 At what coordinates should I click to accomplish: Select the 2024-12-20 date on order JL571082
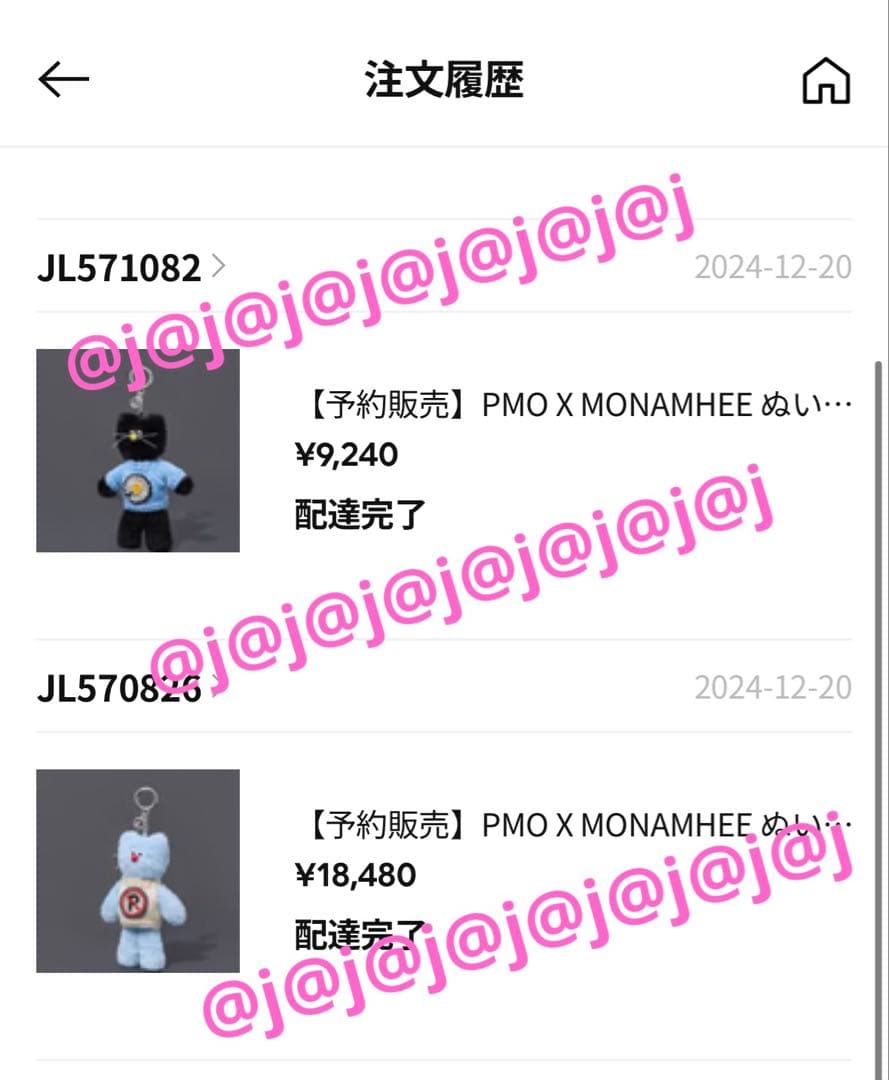(x=773, y=267)
